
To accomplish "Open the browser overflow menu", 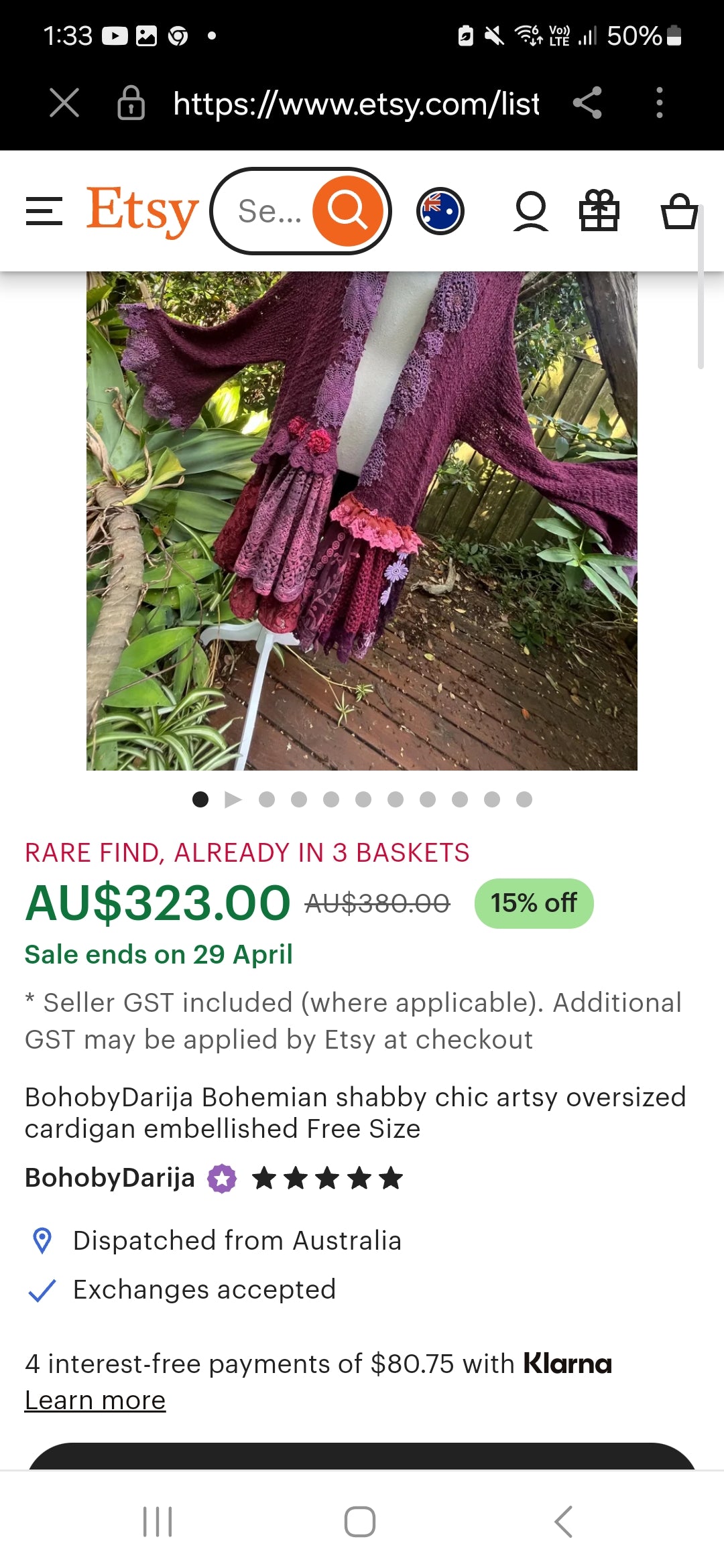I will (659, 103).
